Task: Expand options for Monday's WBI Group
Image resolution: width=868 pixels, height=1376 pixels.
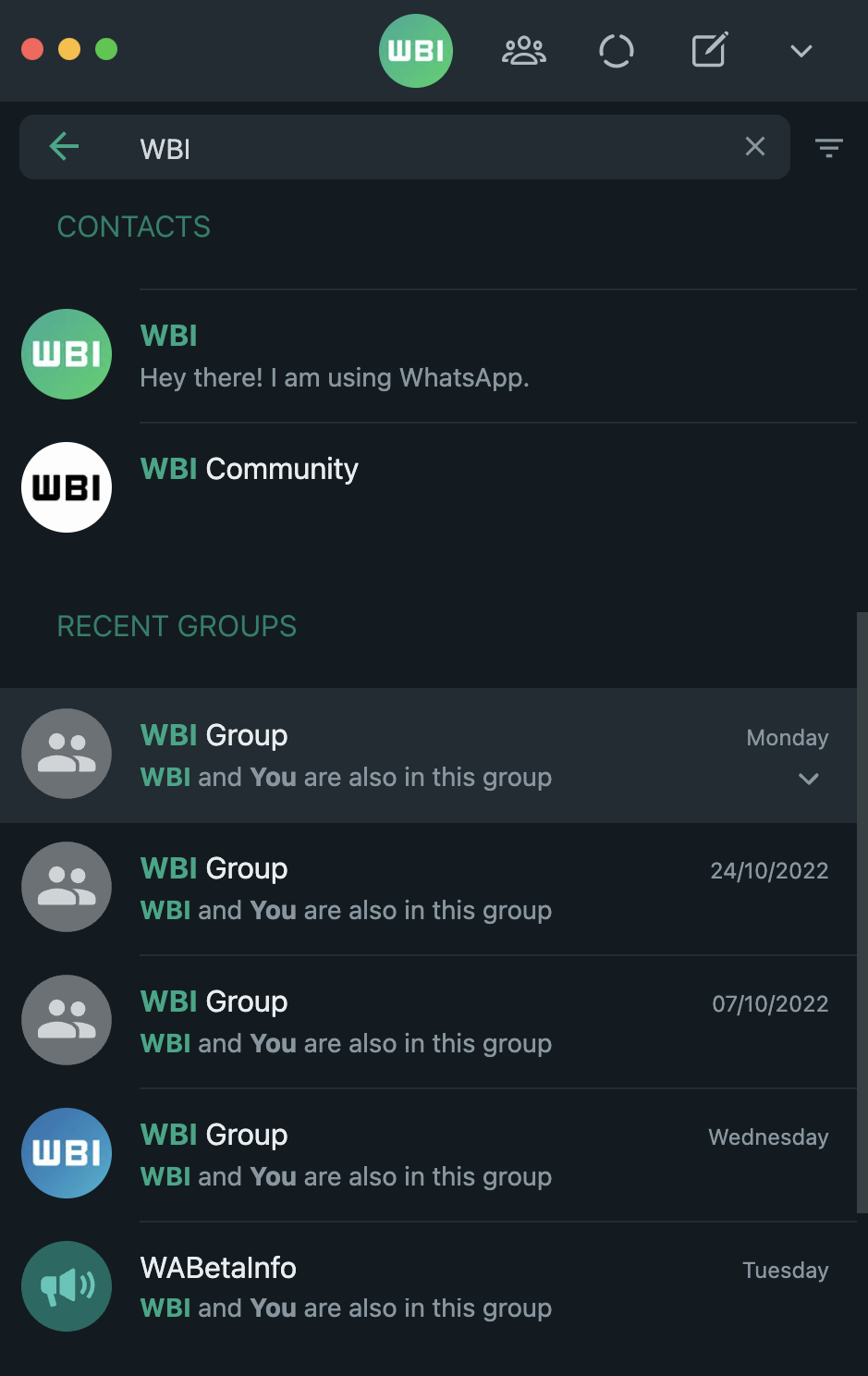Action: [x=809, y=779]
